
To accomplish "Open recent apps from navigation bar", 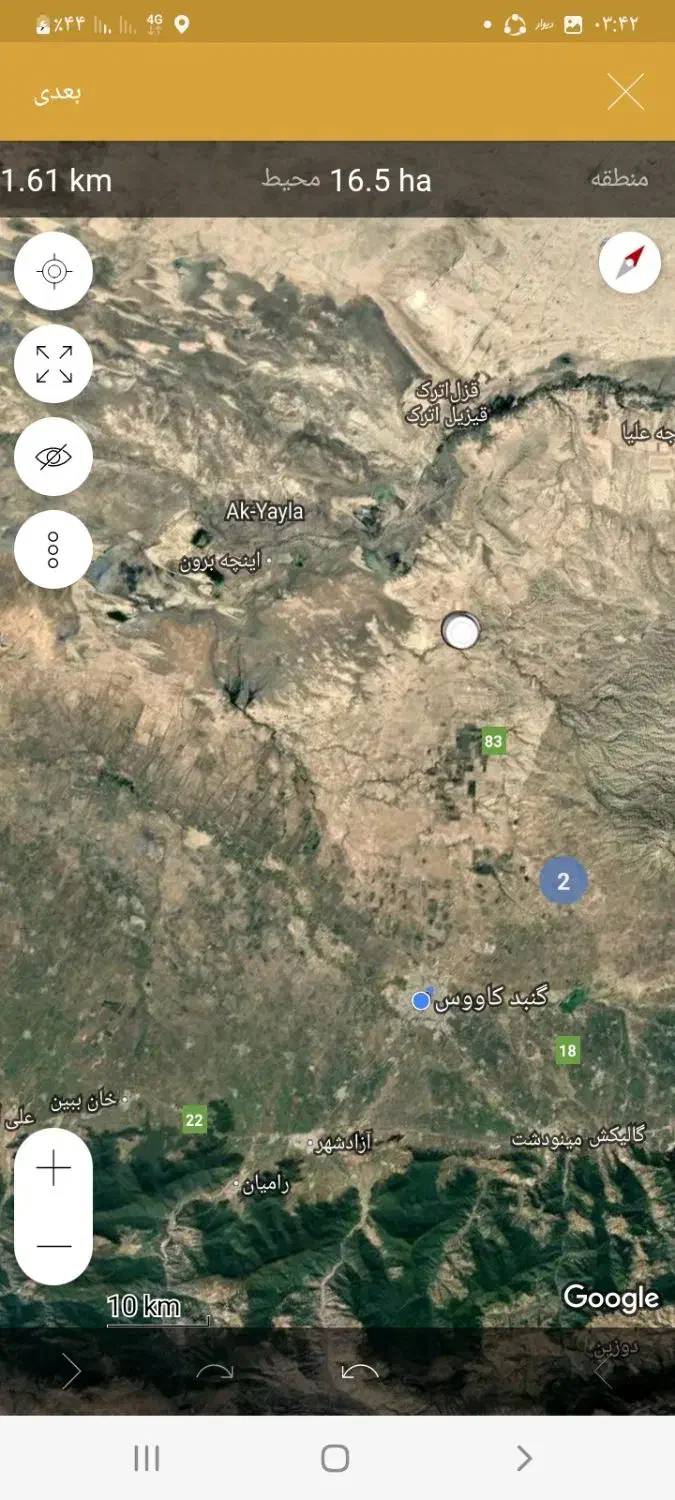I will (x=147, y=1459).
